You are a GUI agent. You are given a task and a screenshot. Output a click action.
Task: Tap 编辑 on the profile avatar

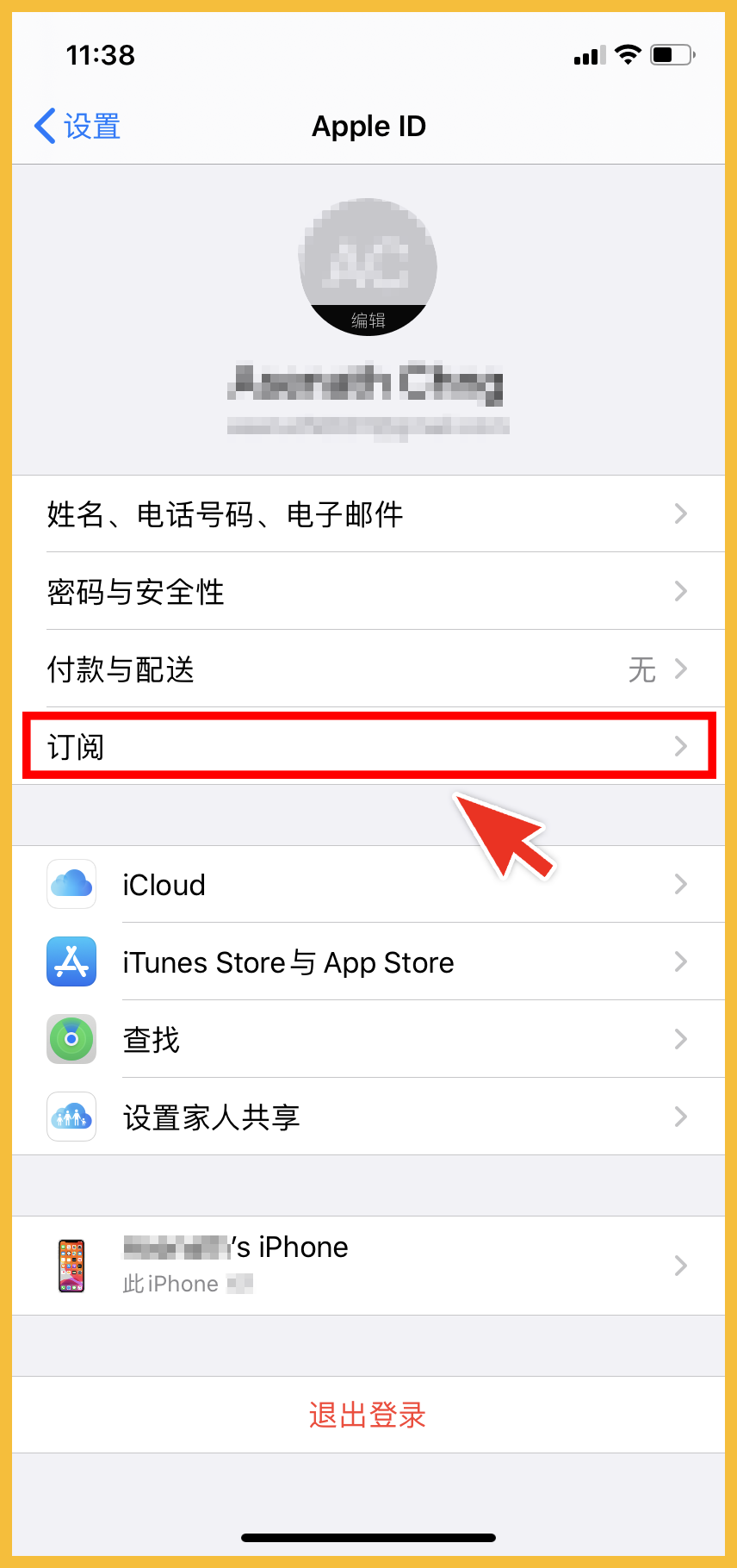pyautogui.click(x=368, y=320)
